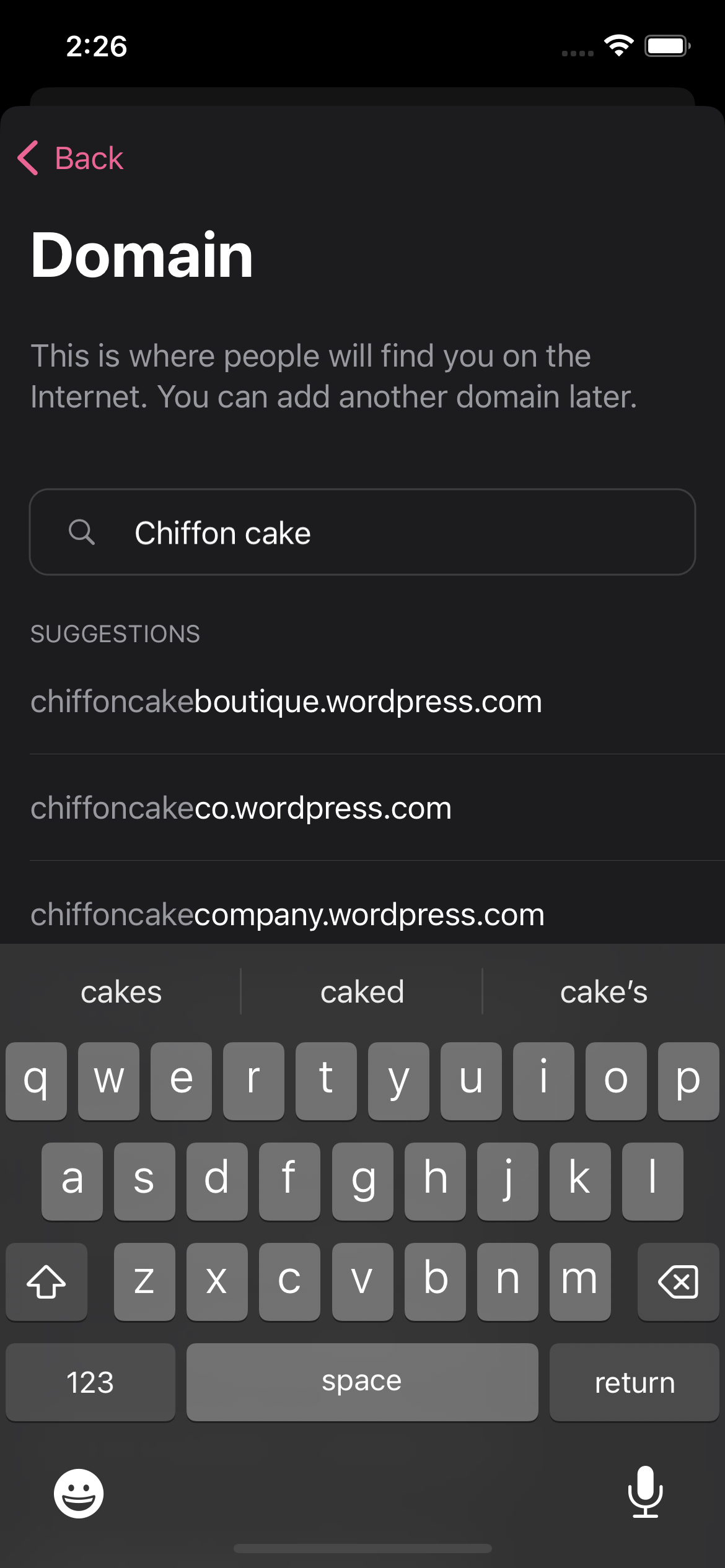Tap the backspace key
The width and height of the screenshot is (725, 1568).
pyautogui.click(x=678, y=1281)
